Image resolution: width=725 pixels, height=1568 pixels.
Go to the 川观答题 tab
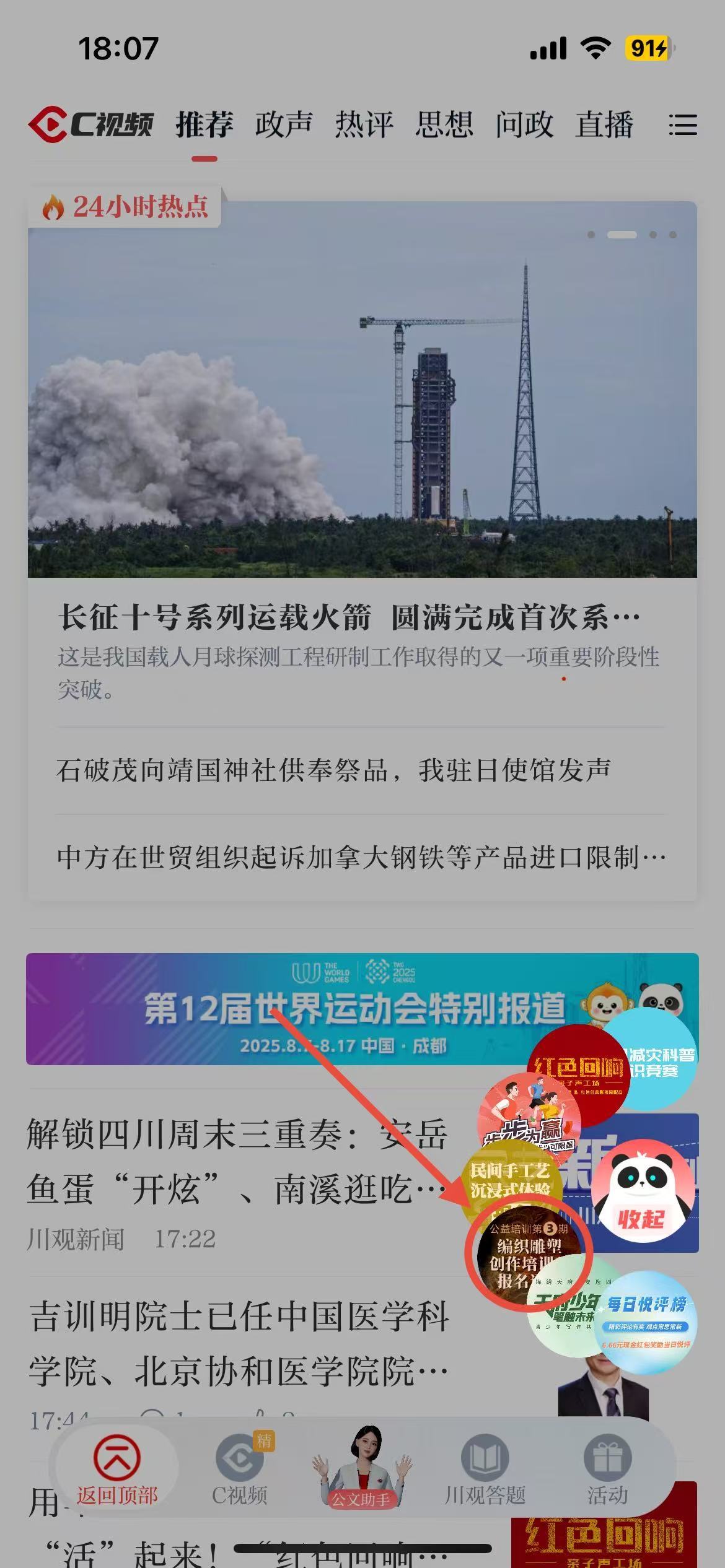click(x=485, y=1471)
